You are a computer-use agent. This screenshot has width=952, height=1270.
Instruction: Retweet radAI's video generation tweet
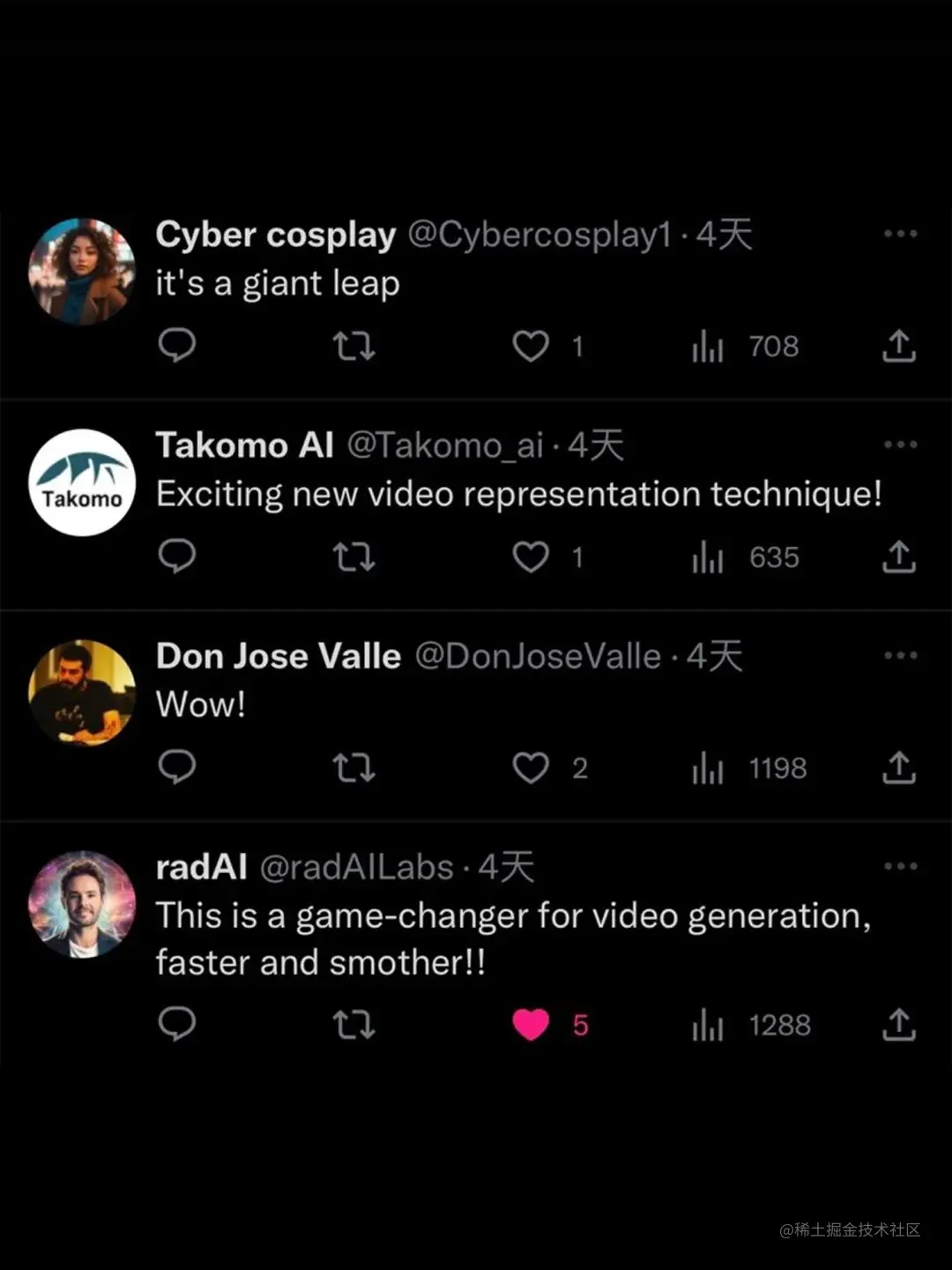[x=353, y=1025]
